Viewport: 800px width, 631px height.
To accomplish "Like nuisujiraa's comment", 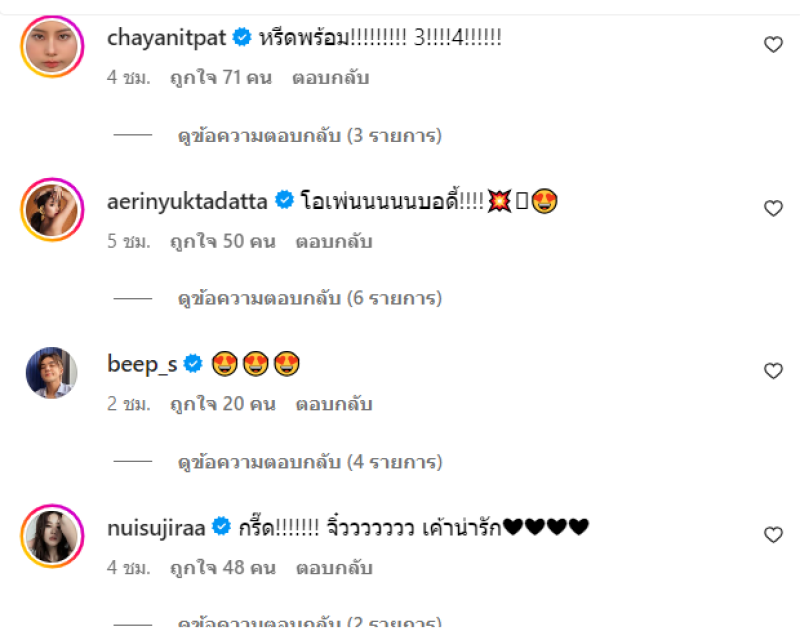I will pos(772,535).
